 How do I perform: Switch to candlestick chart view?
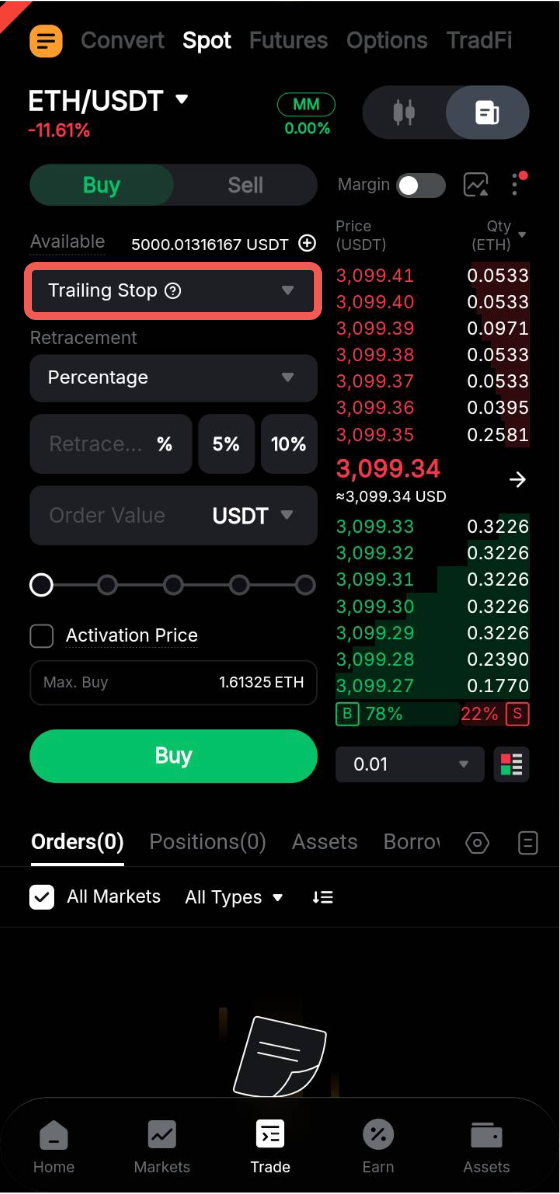tap(404, 113)
